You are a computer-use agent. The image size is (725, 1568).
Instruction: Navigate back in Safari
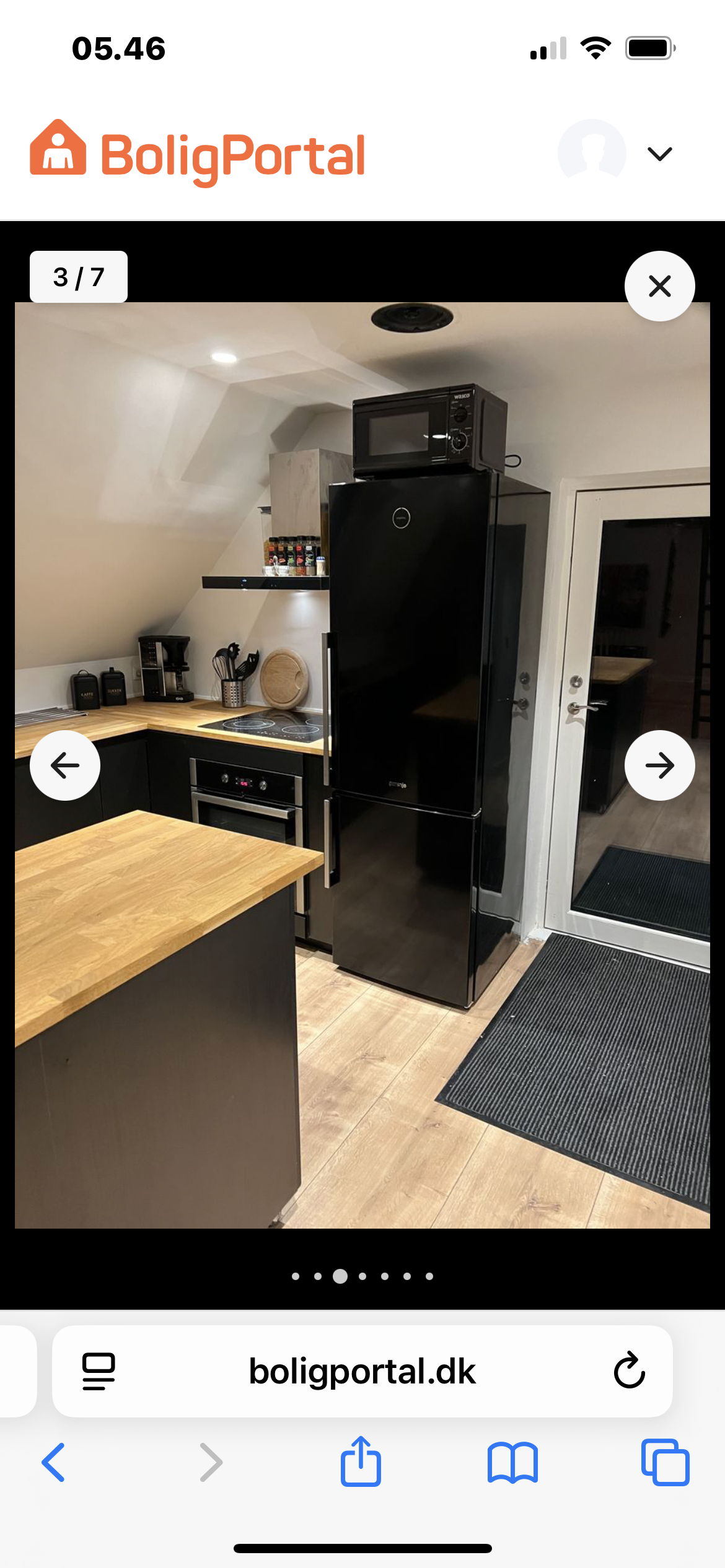tap(54, 1462)
